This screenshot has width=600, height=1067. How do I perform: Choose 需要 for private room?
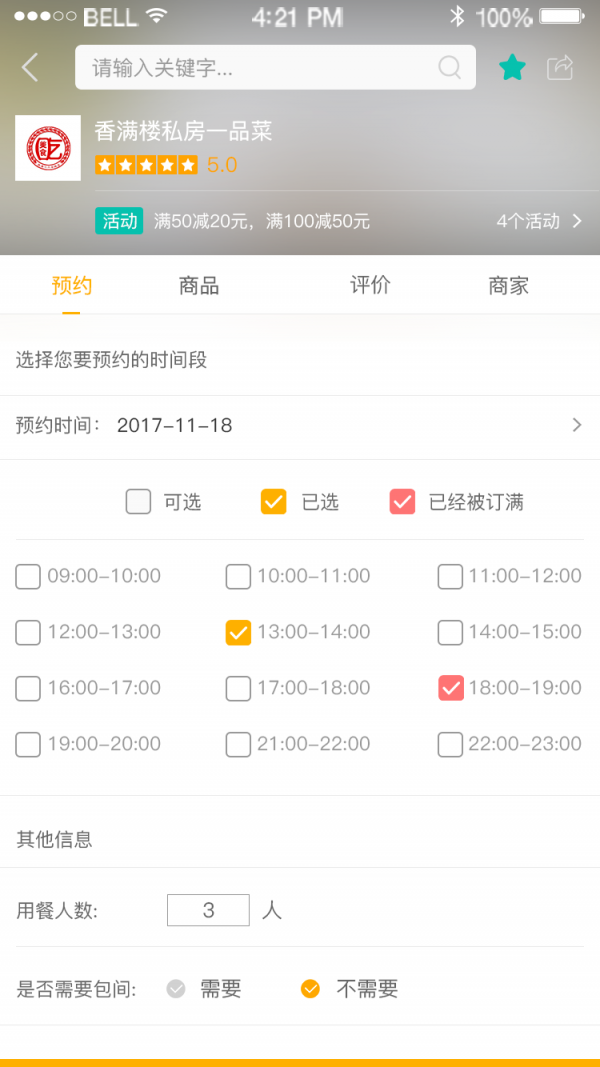point(177,989)
